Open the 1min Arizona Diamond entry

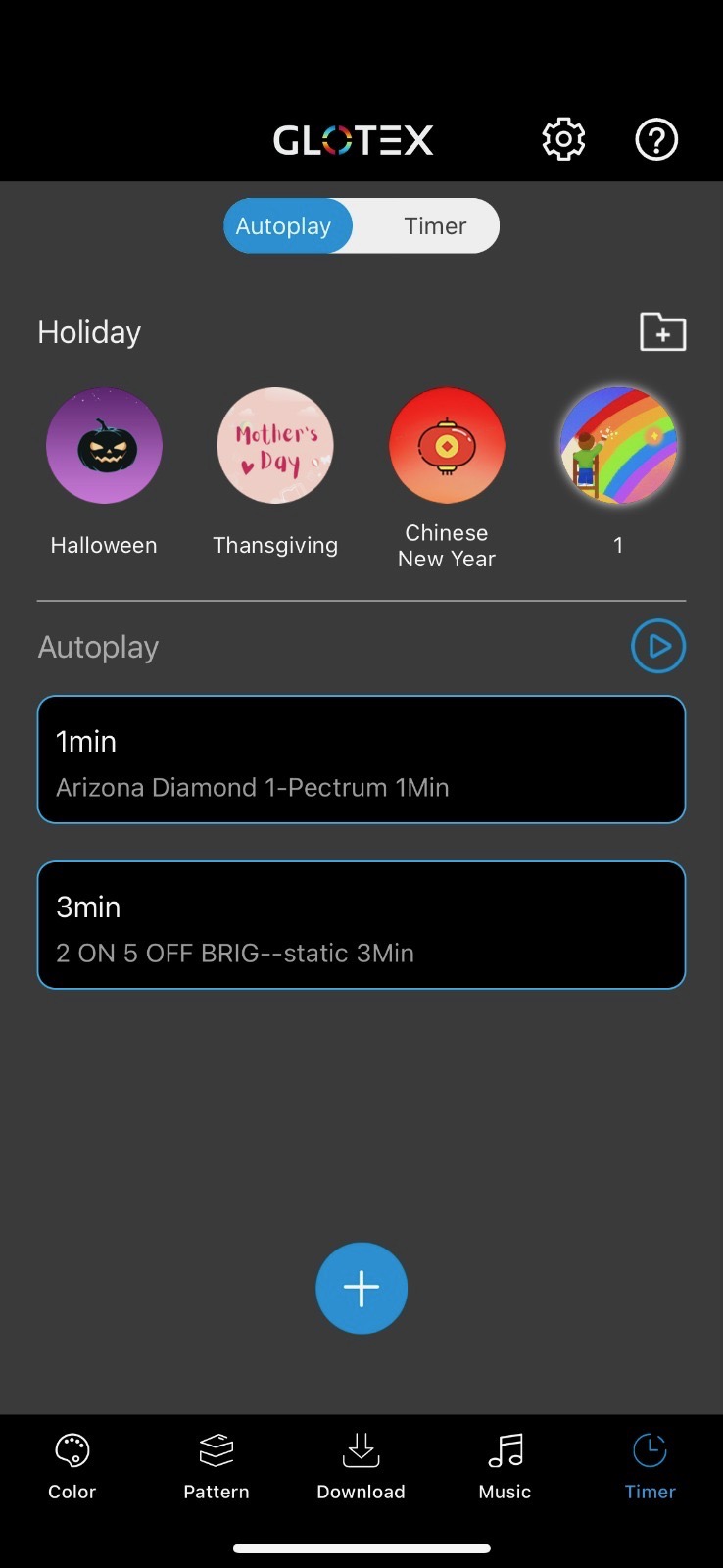click(361, 759)
